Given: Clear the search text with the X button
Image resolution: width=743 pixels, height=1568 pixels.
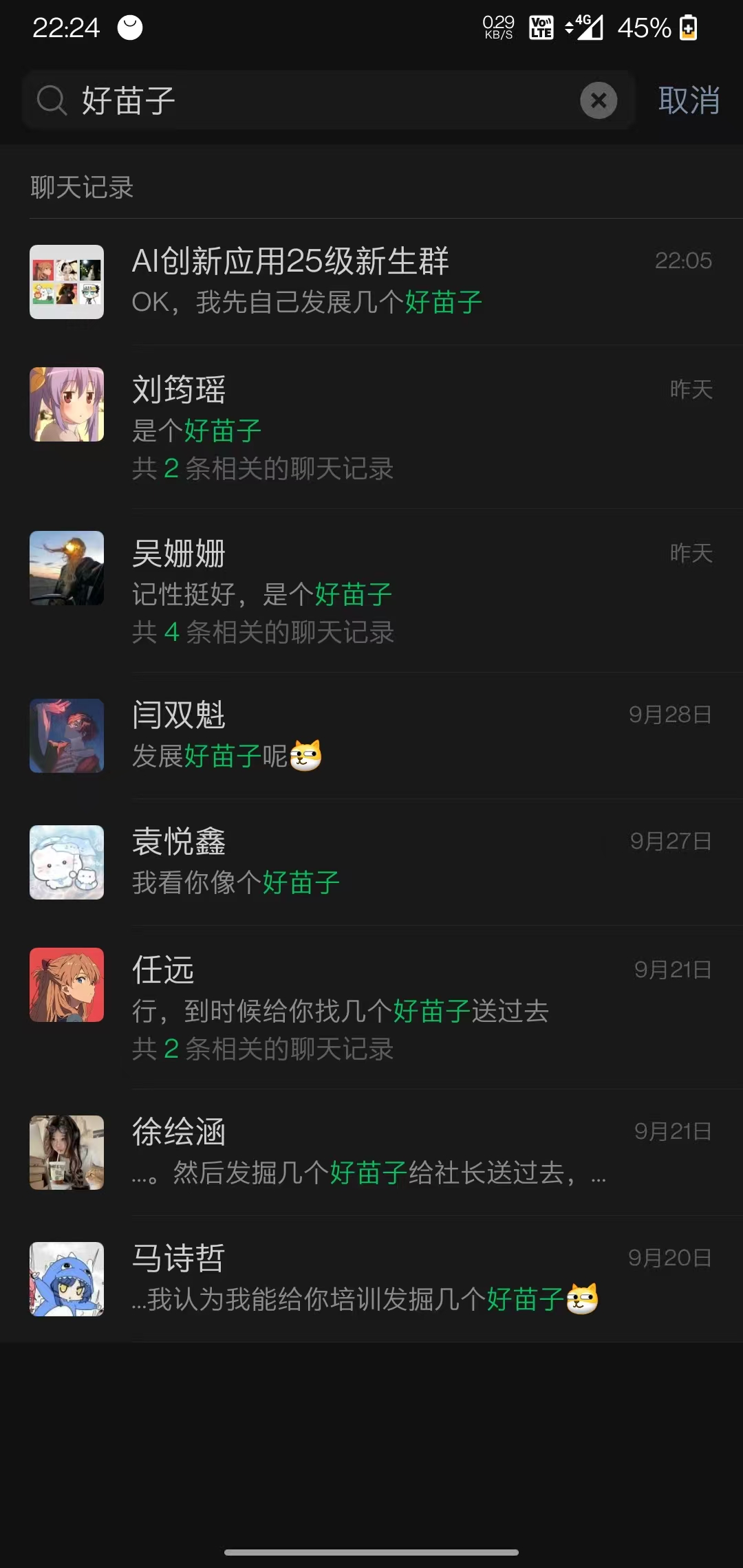Looking at the screenshot, I should click(598, 100).
